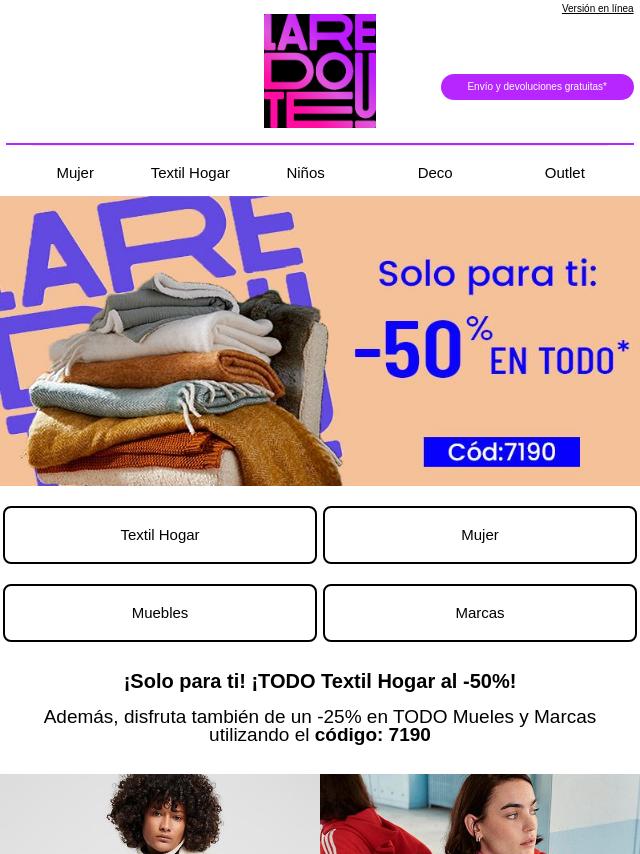Open the Deco section

coord(434,173)
